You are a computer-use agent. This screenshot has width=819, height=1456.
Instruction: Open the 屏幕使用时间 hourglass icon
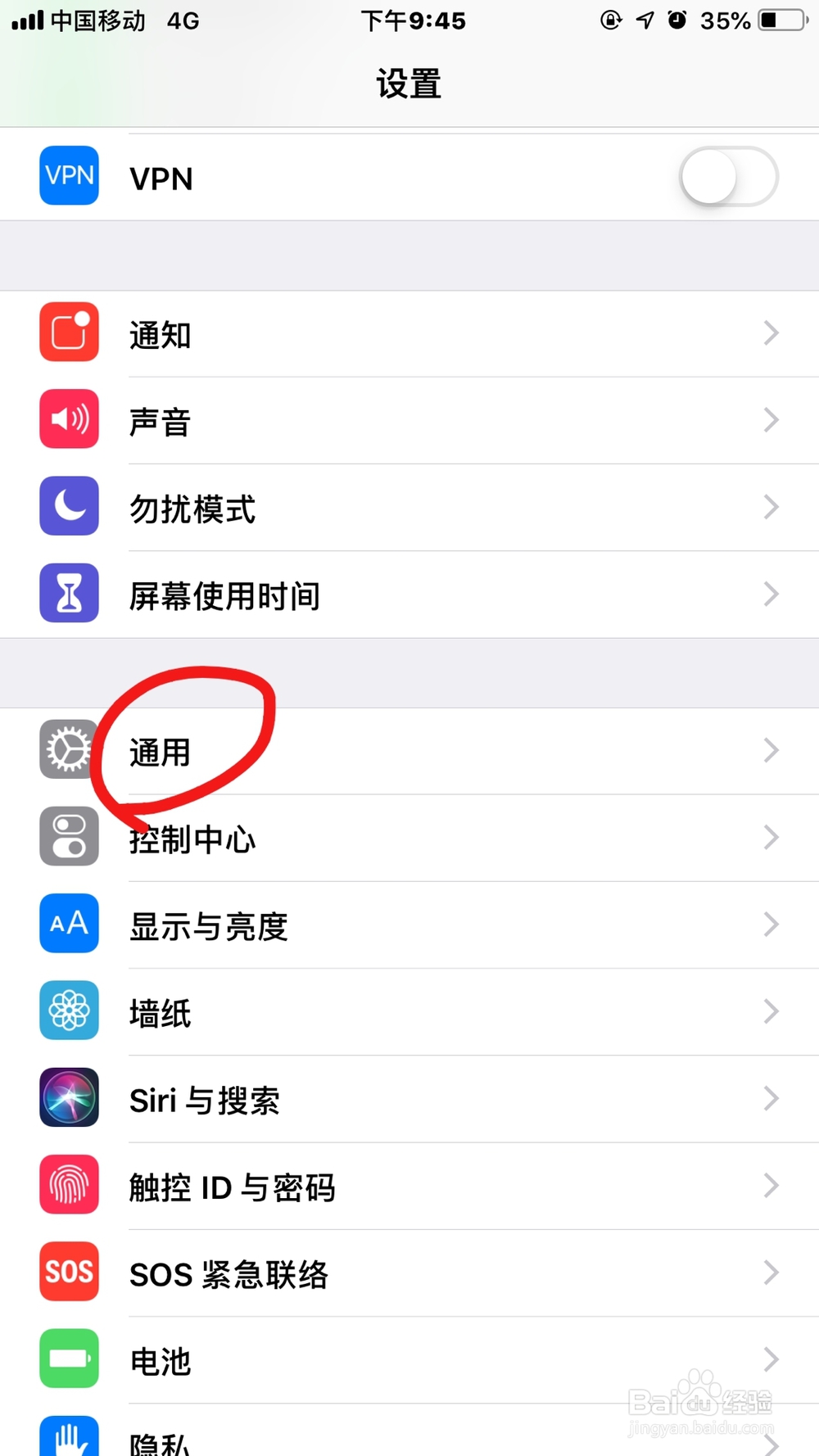click(69, 593)
